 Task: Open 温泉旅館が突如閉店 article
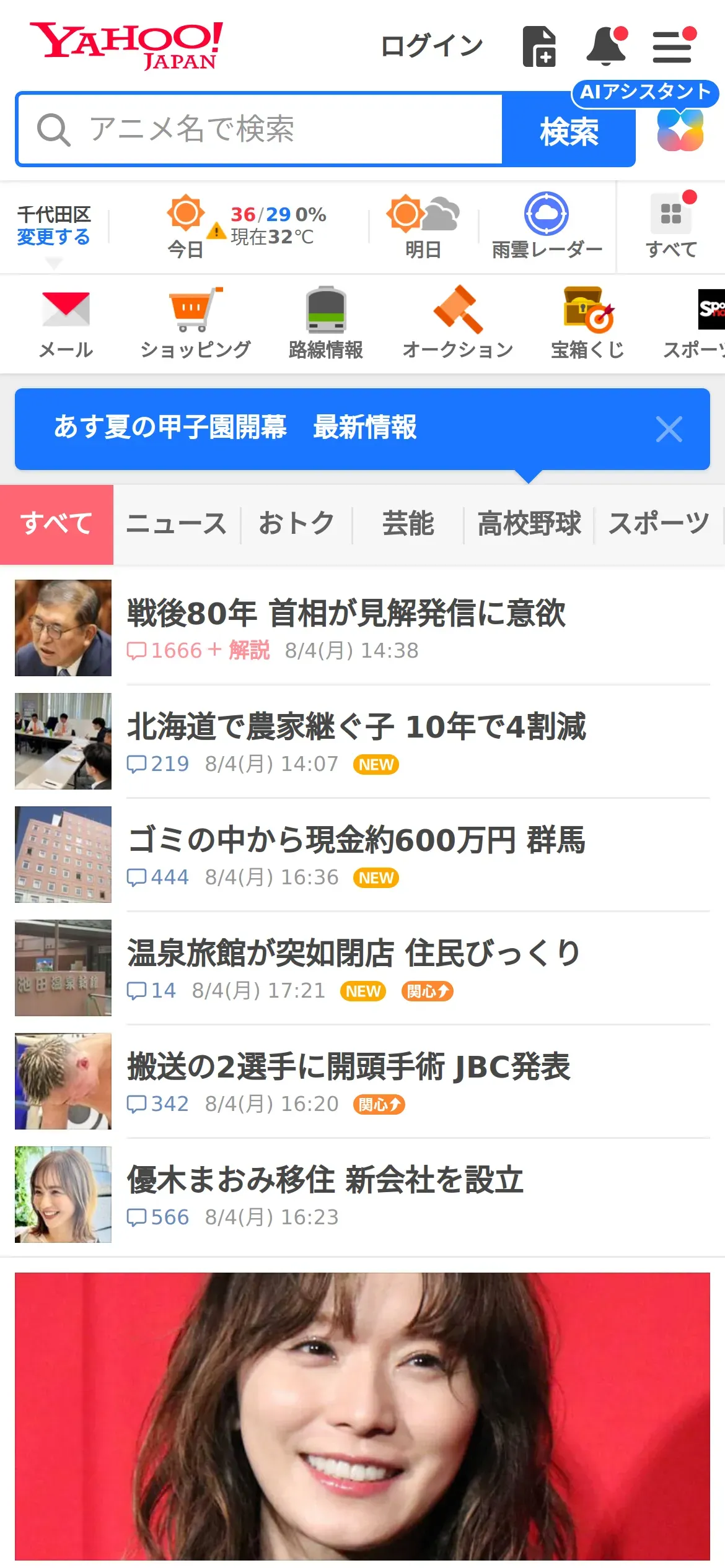pos(353,954)
